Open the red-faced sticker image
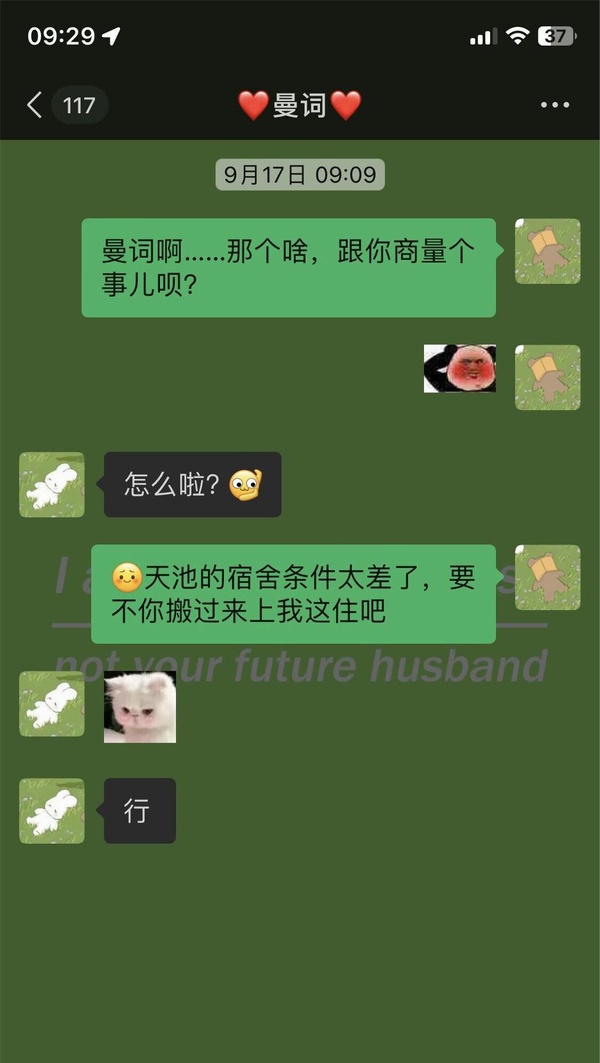600x1063 pixels. pyautogui.click(x=459, y=368)
